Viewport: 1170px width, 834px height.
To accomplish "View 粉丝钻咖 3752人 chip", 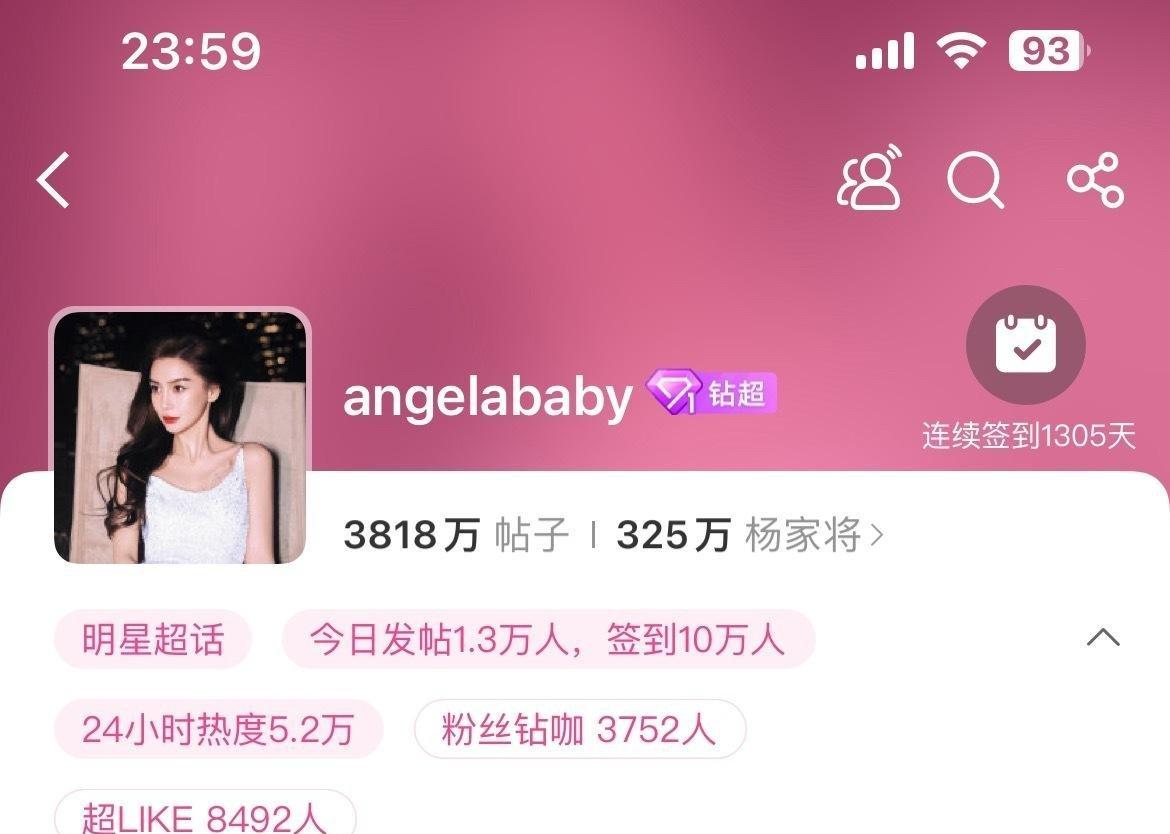I will coord(579,729).
